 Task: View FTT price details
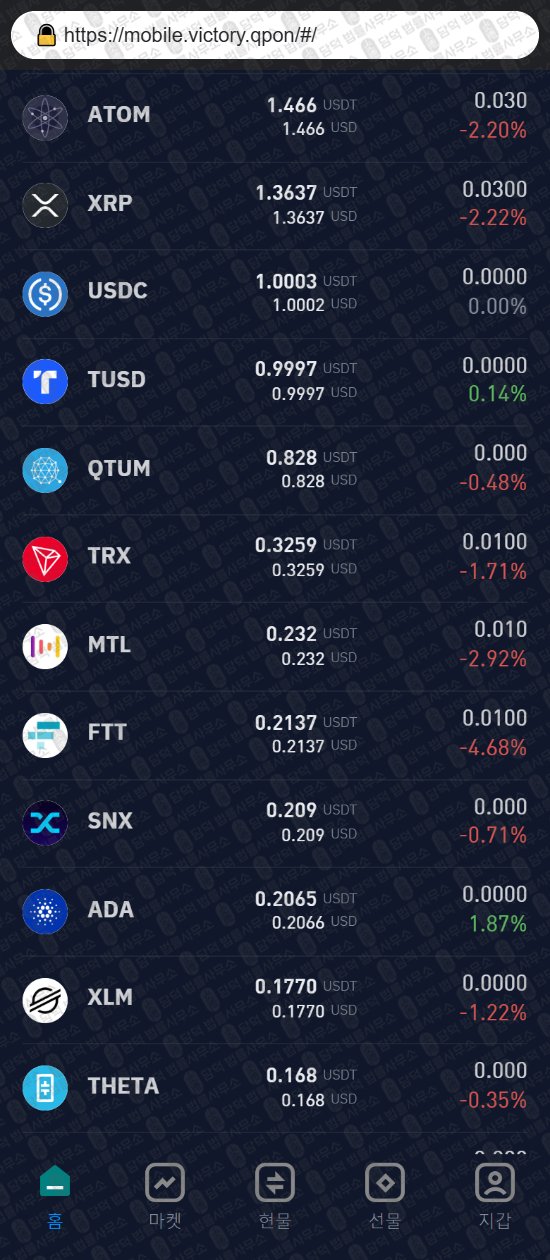click(275, 734)
